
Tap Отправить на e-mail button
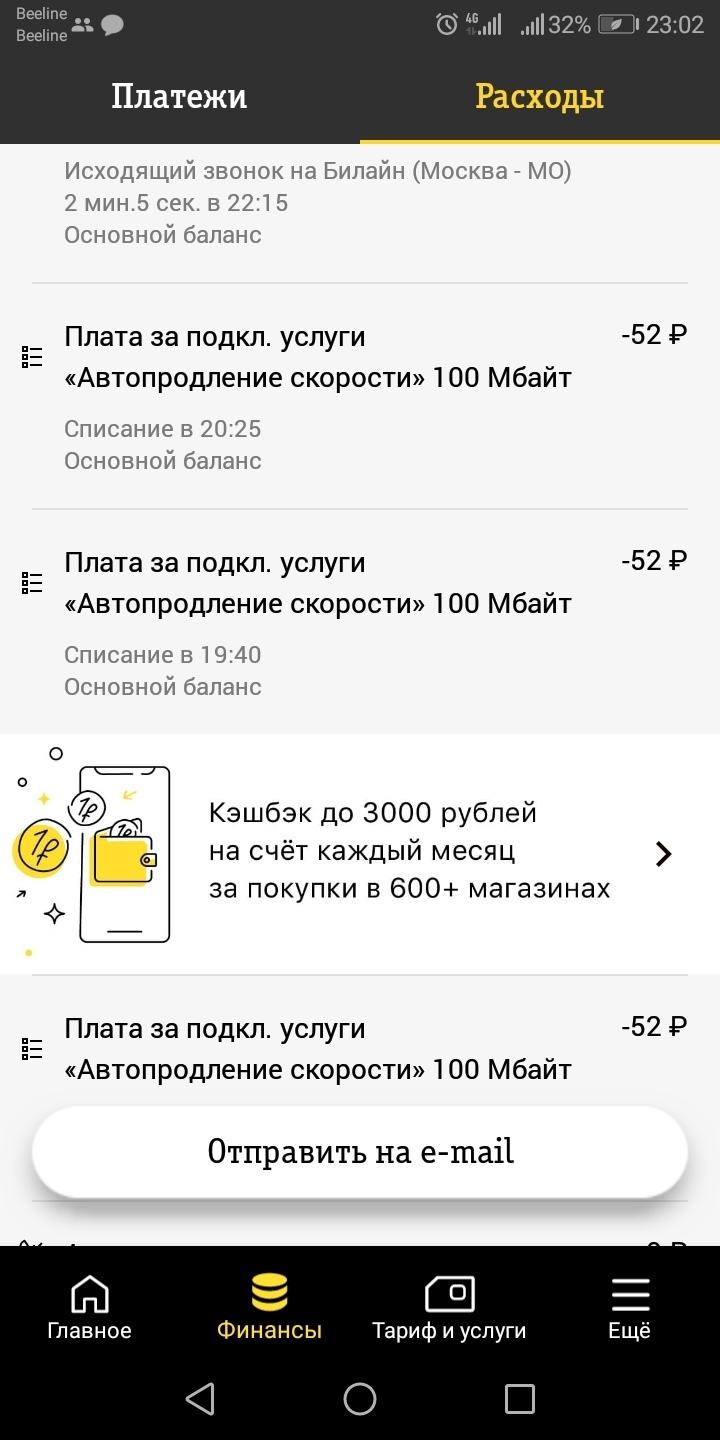click(x=360, y=1152)
